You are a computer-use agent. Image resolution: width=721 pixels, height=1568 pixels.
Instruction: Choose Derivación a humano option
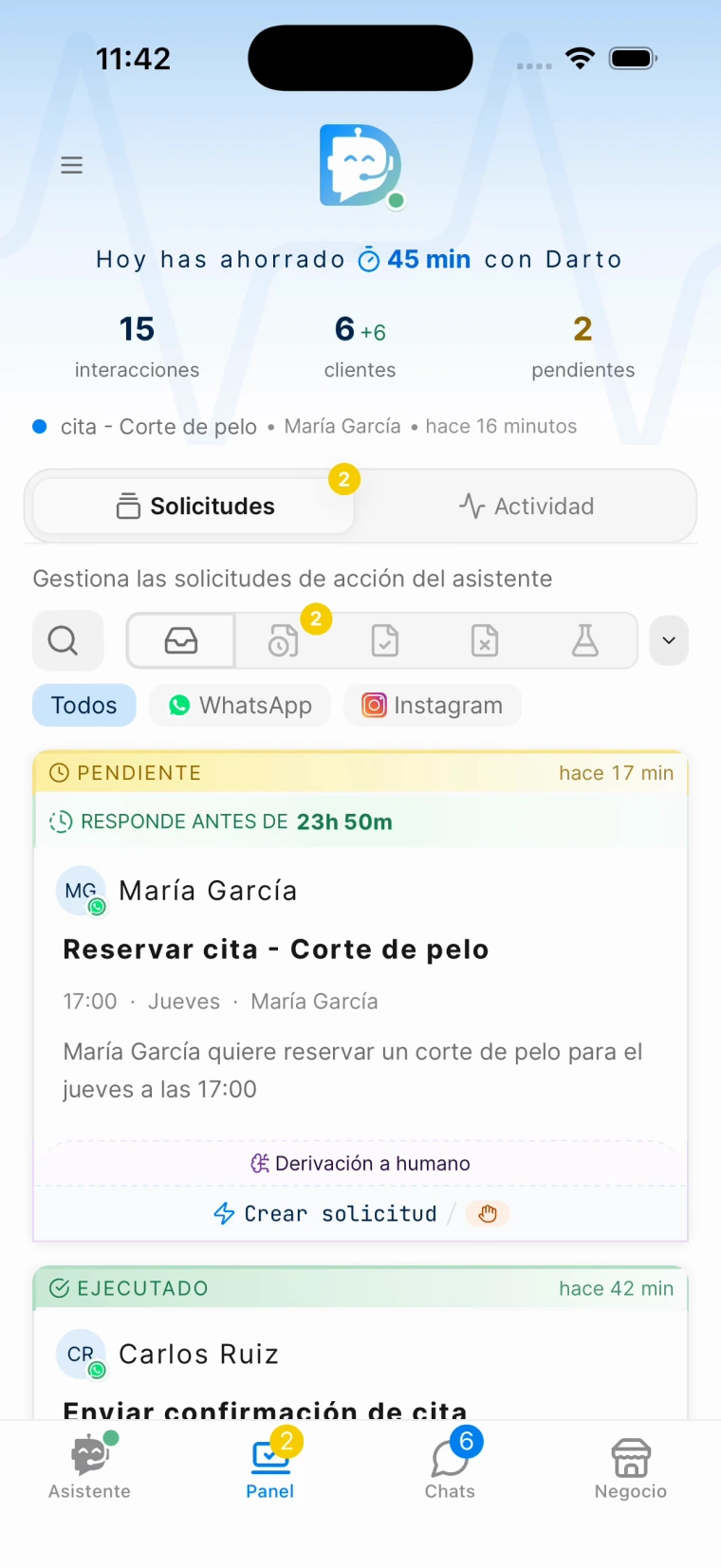(x=360, y=1163)
